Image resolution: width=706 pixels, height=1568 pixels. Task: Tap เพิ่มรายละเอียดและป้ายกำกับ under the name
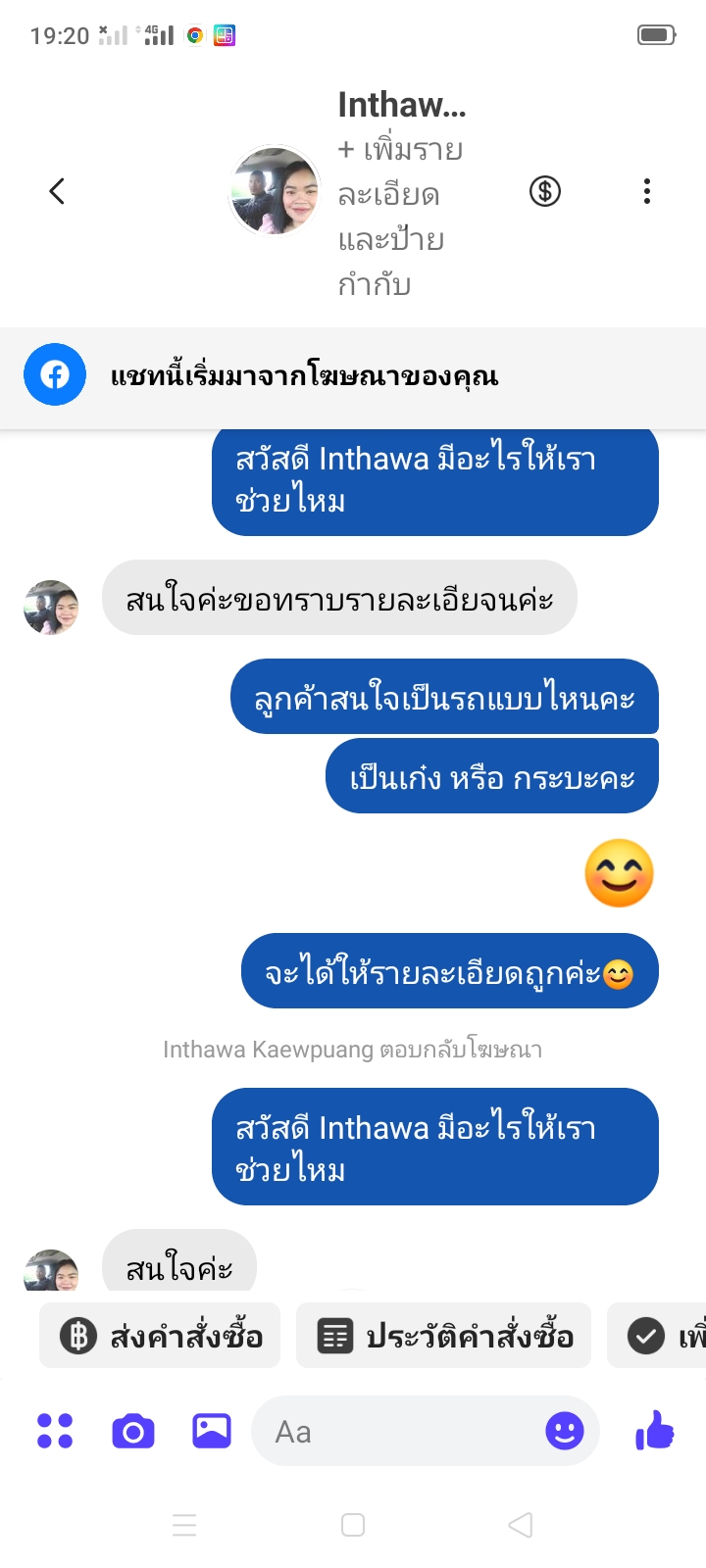(x=400, y=217)
